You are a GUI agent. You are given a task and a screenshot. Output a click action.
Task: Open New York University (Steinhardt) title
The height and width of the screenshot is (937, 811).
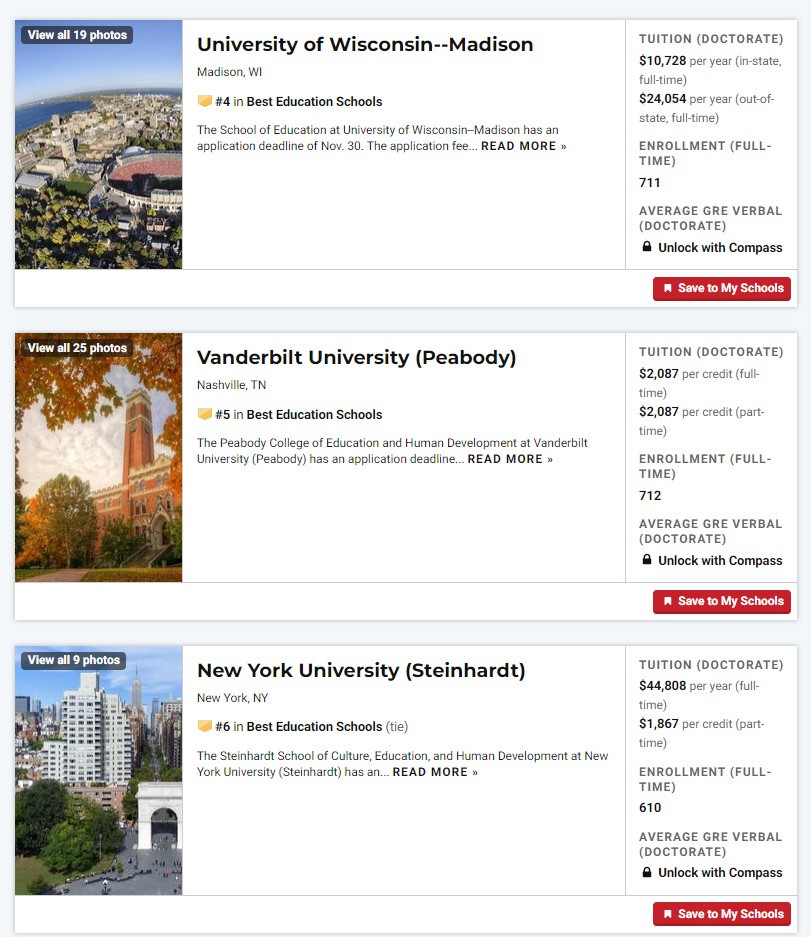coord(361,671)
